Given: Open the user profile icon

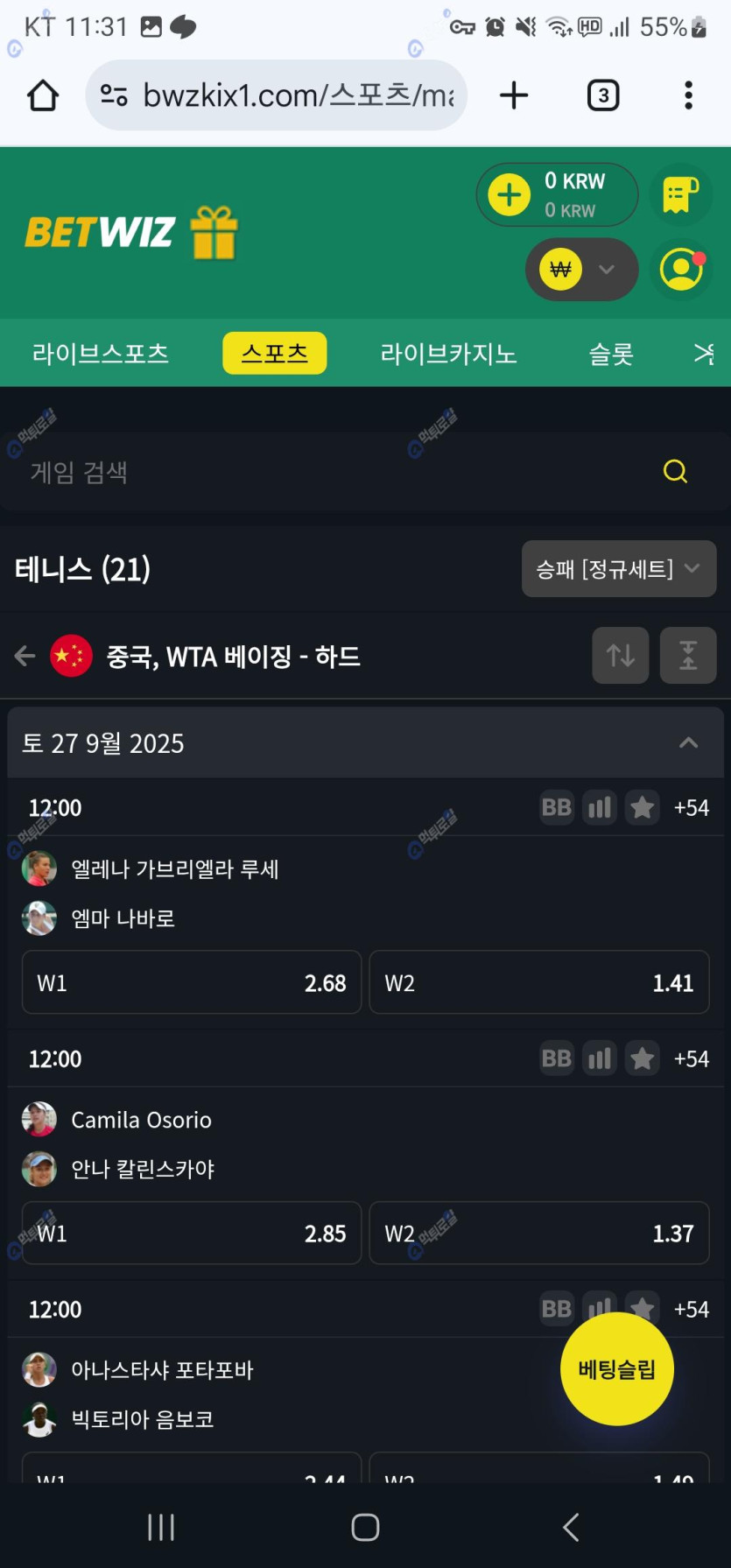Looking at the screenshot, I should (x=681, y=270).
